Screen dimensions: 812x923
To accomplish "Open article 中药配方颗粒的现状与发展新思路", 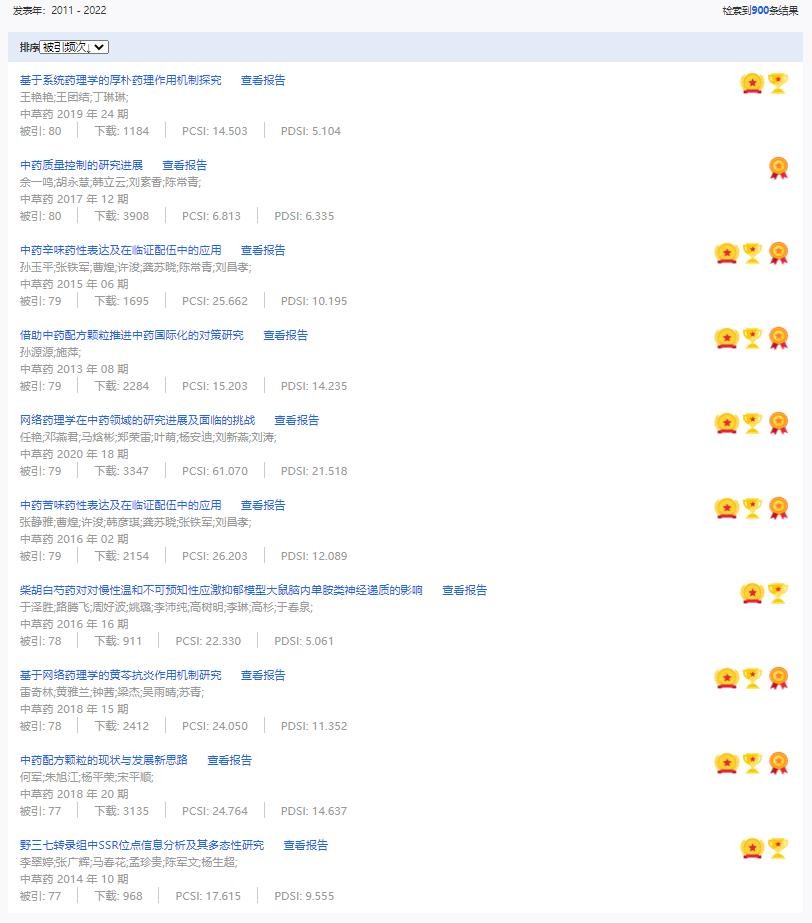I will point(104,760).
